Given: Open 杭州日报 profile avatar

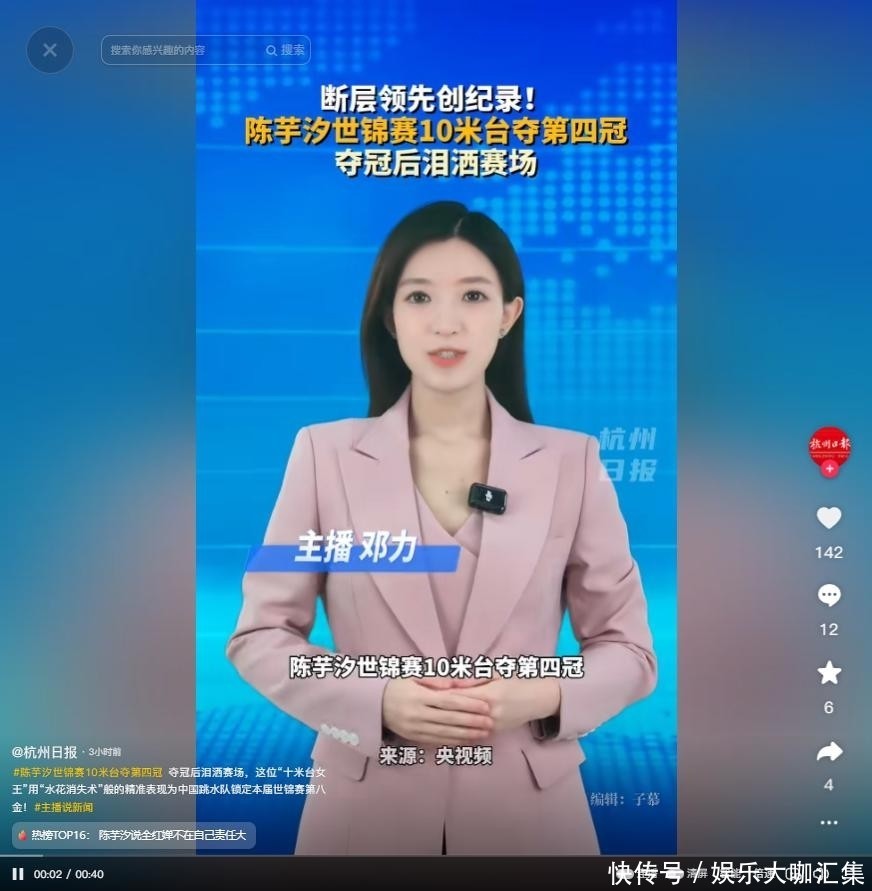Looking at the screenshot, I should 829,445.
